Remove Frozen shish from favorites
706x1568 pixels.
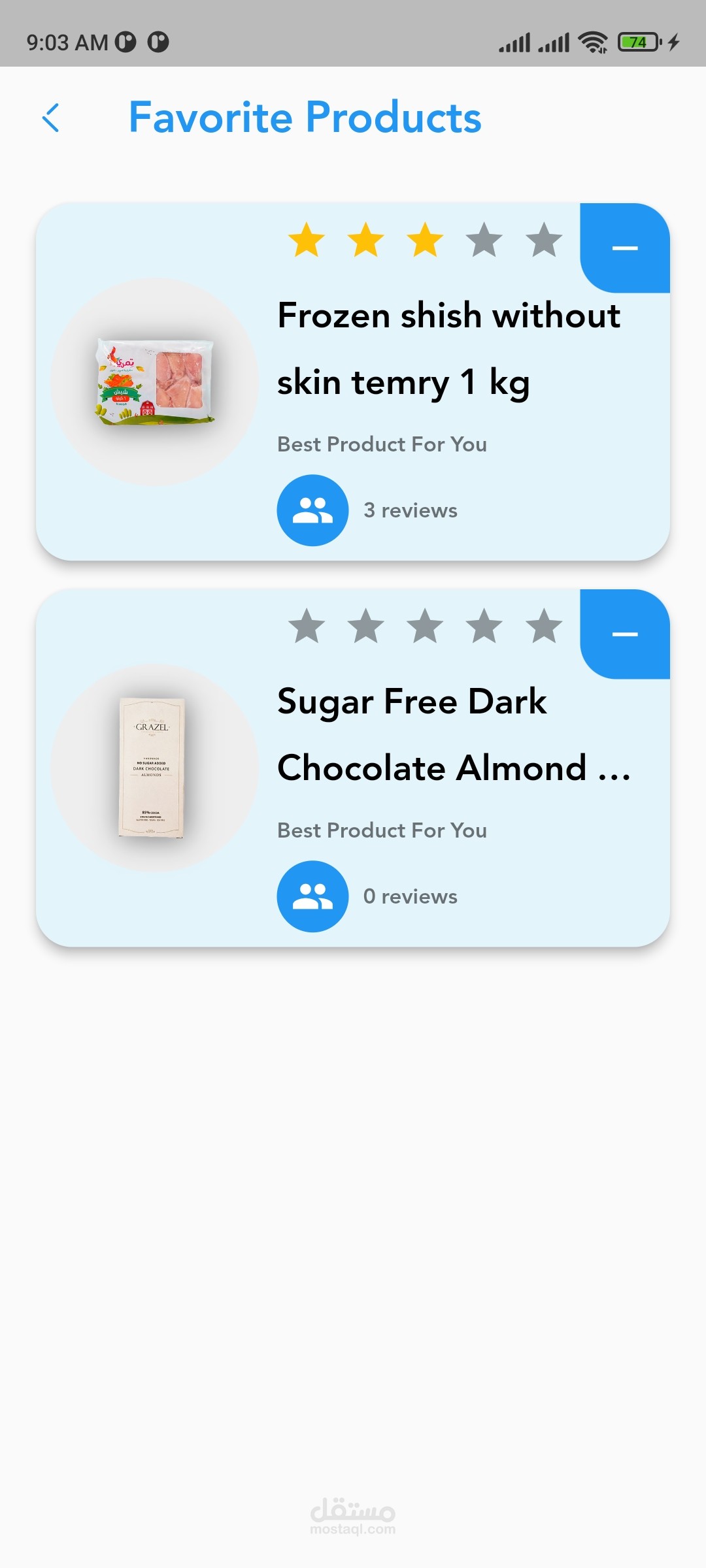click(x=624, y=248)
